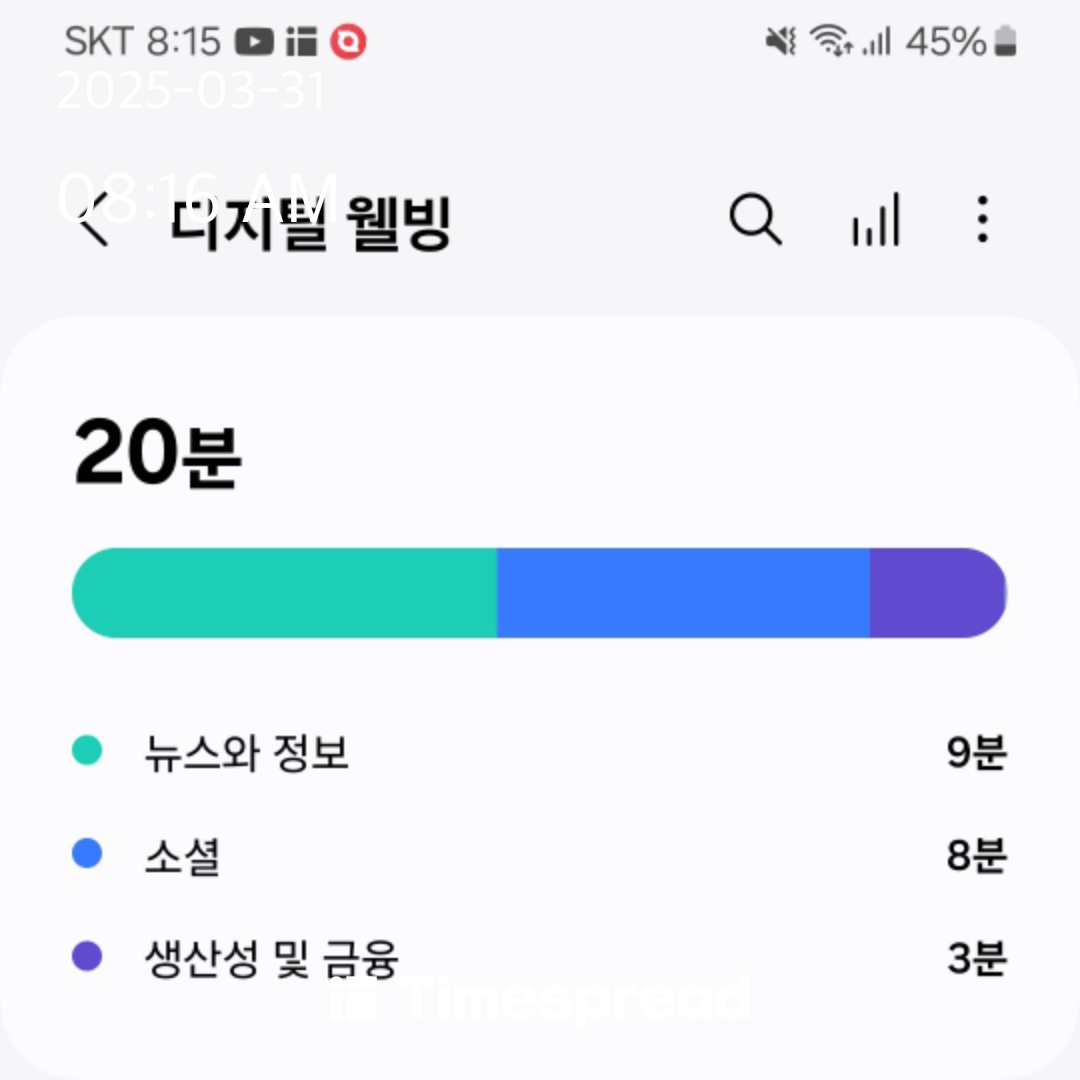Open search in Digital Wellbeing
Screen dimensions: 1080x1080
pos(755,219)
